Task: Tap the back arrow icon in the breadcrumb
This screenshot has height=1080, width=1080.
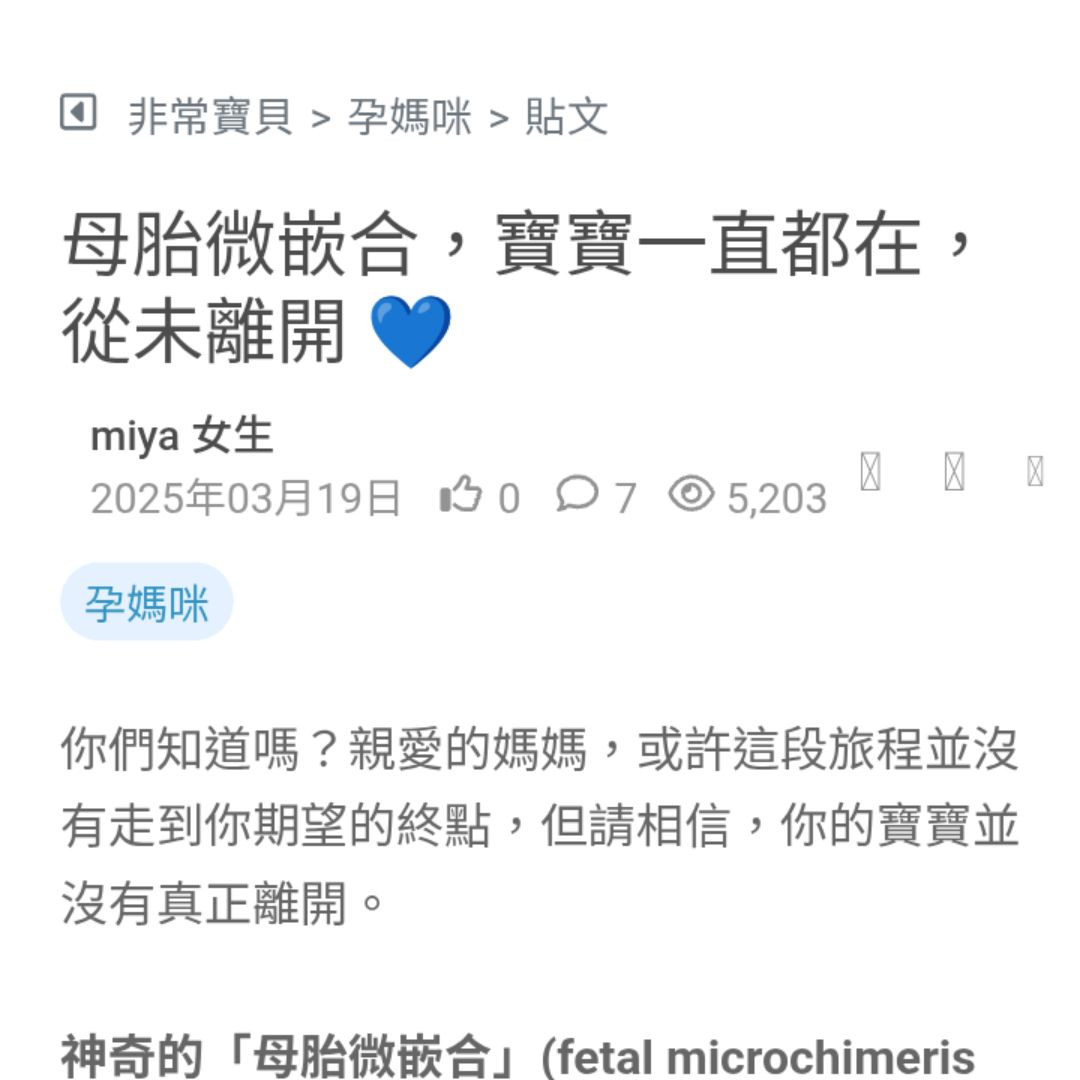Action: pos(78,113)
